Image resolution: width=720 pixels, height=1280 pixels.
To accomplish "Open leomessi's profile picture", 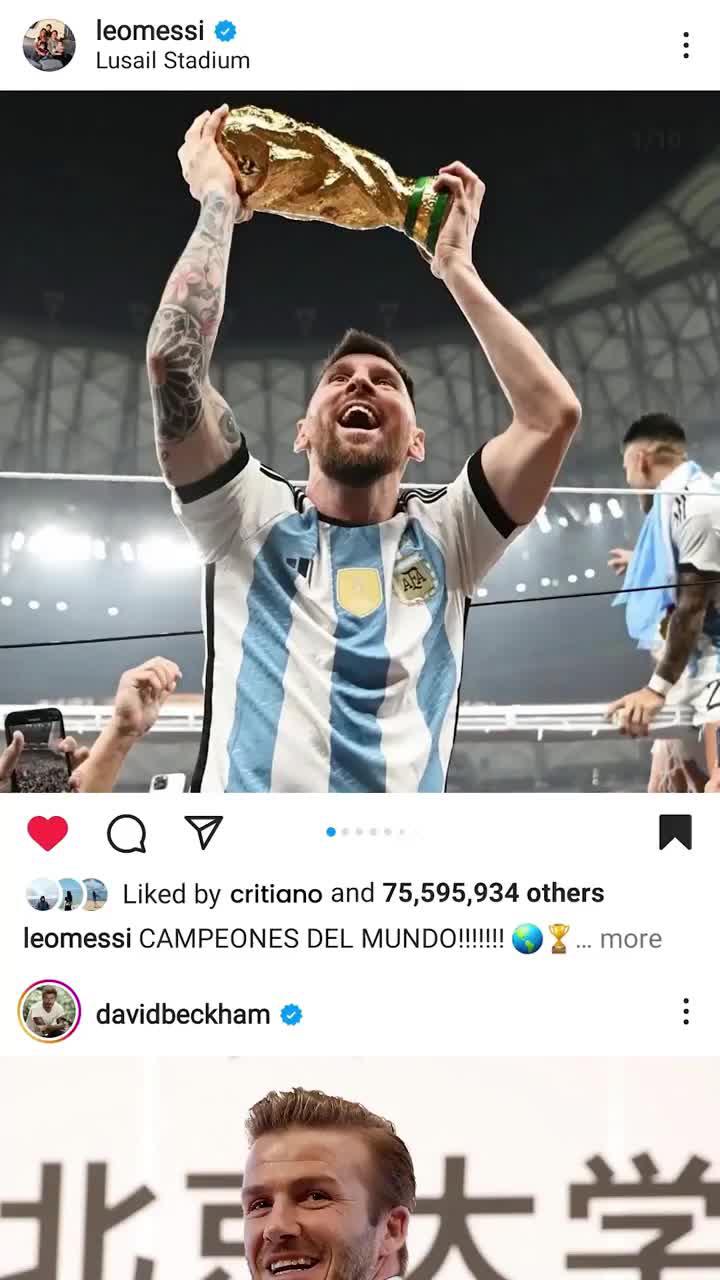I will pos(49,45).
